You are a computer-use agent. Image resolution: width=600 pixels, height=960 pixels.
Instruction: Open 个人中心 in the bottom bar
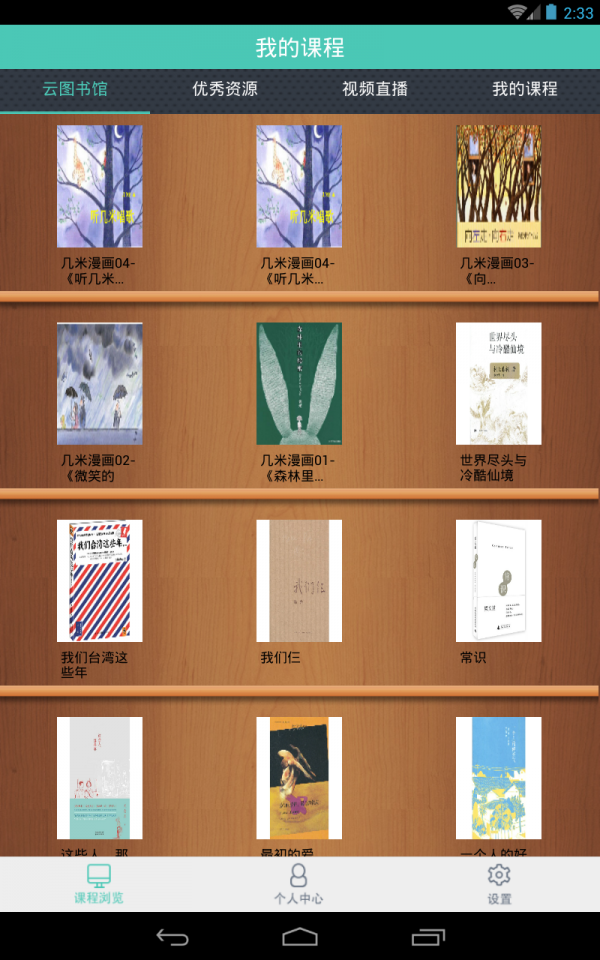(299, 884)
